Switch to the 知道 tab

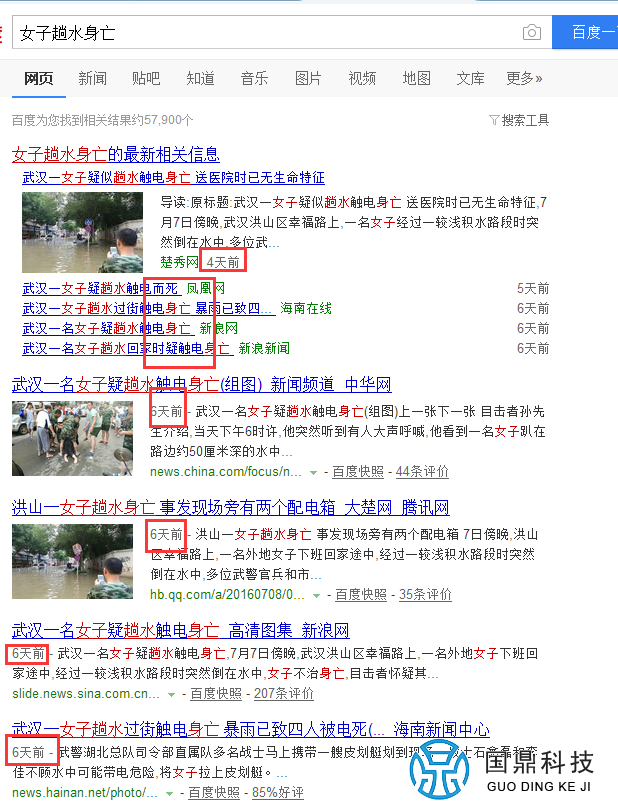click(200, 78)
